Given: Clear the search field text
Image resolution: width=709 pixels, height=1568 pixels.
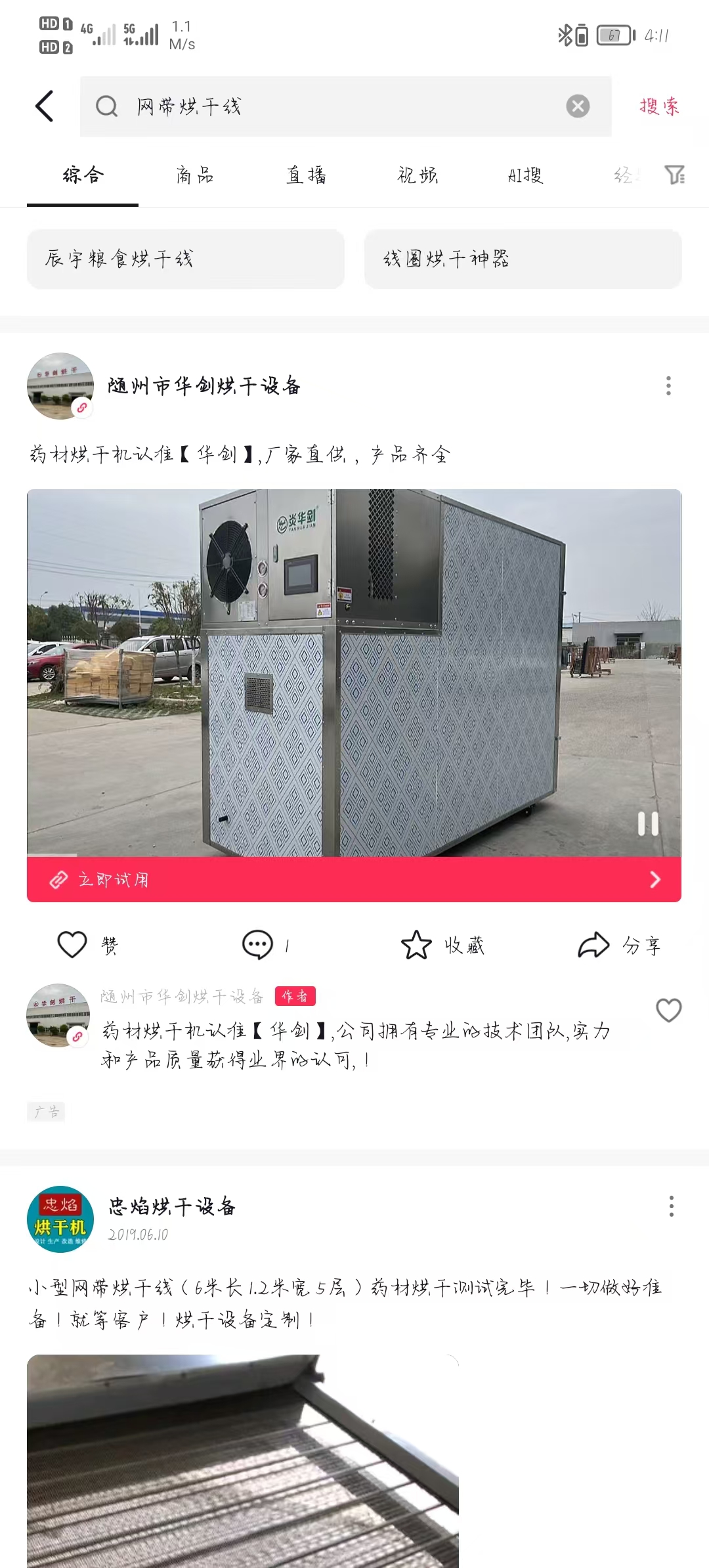Looking at the screenshot, I should coord(578,106).
